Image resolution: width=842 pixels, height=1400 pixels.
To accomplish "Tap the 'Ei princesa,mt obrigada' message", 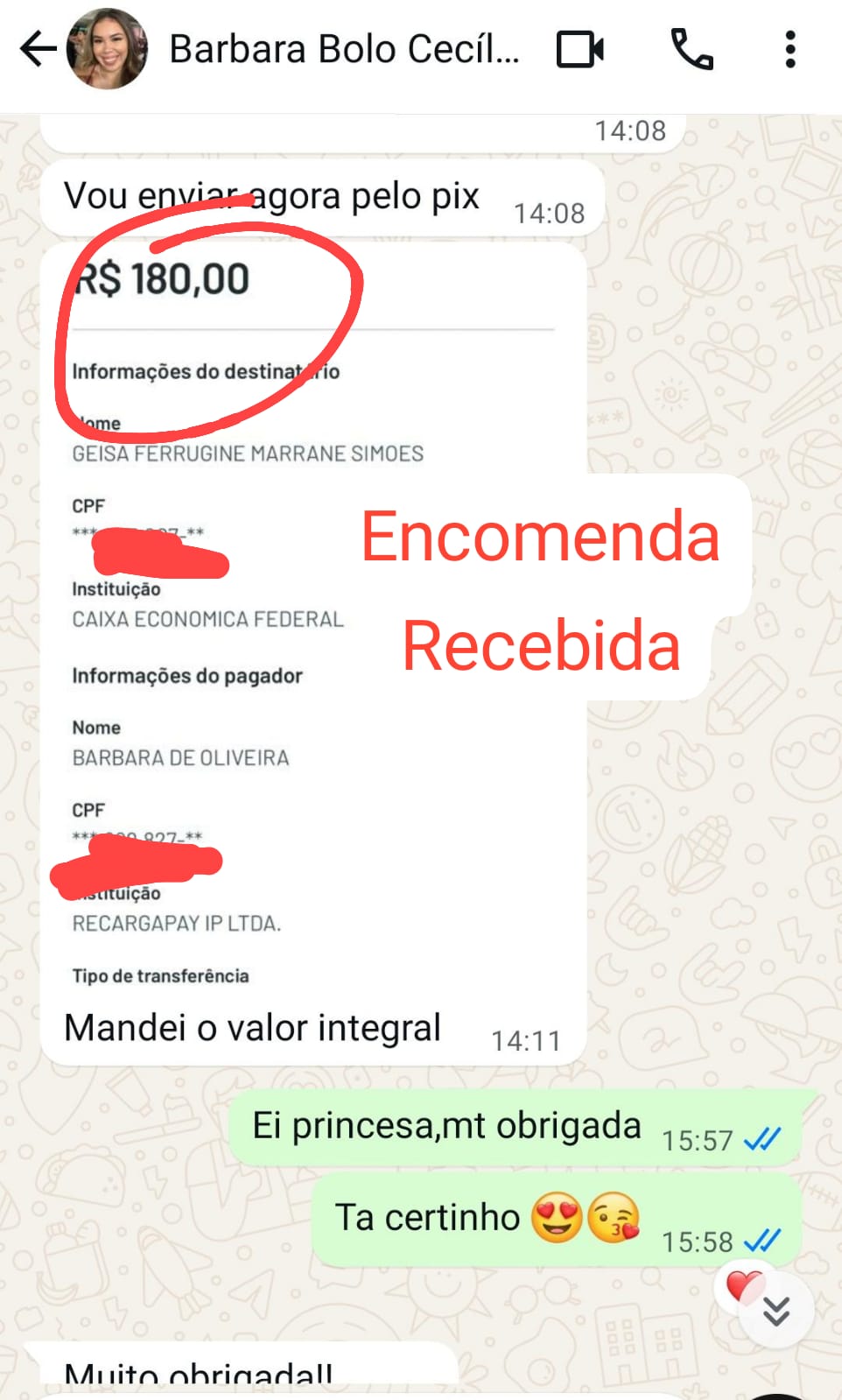I will pos(446,1126).
